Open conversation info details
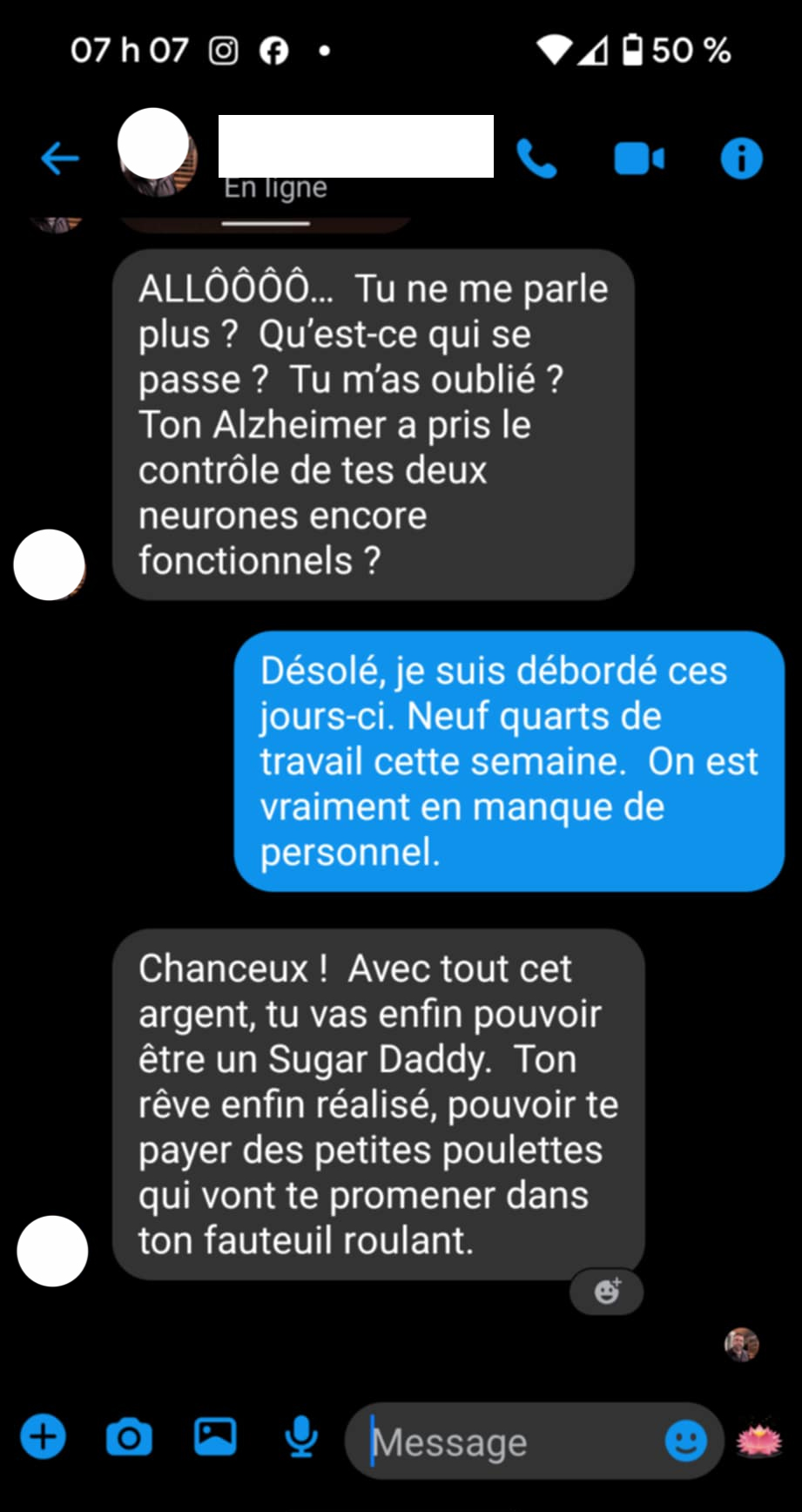 [x=741, y=159]
